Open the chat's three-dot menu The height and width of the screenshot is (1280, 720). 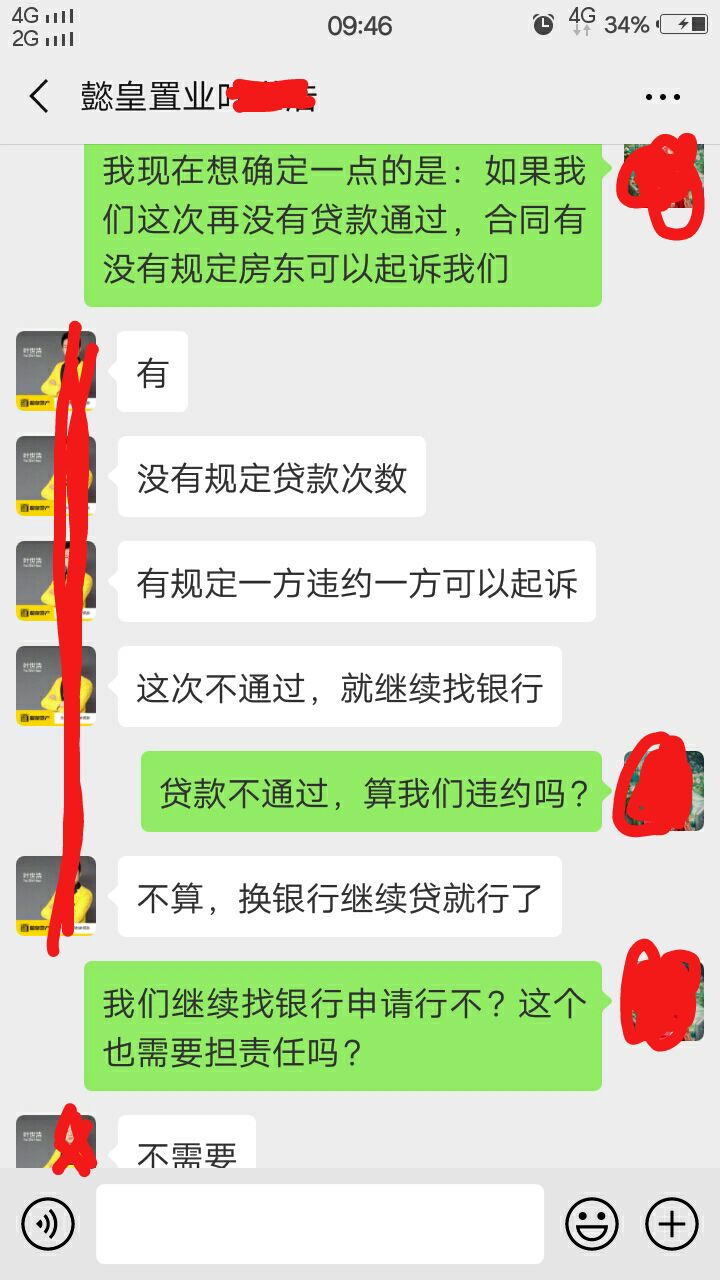(x=662, y=97)
